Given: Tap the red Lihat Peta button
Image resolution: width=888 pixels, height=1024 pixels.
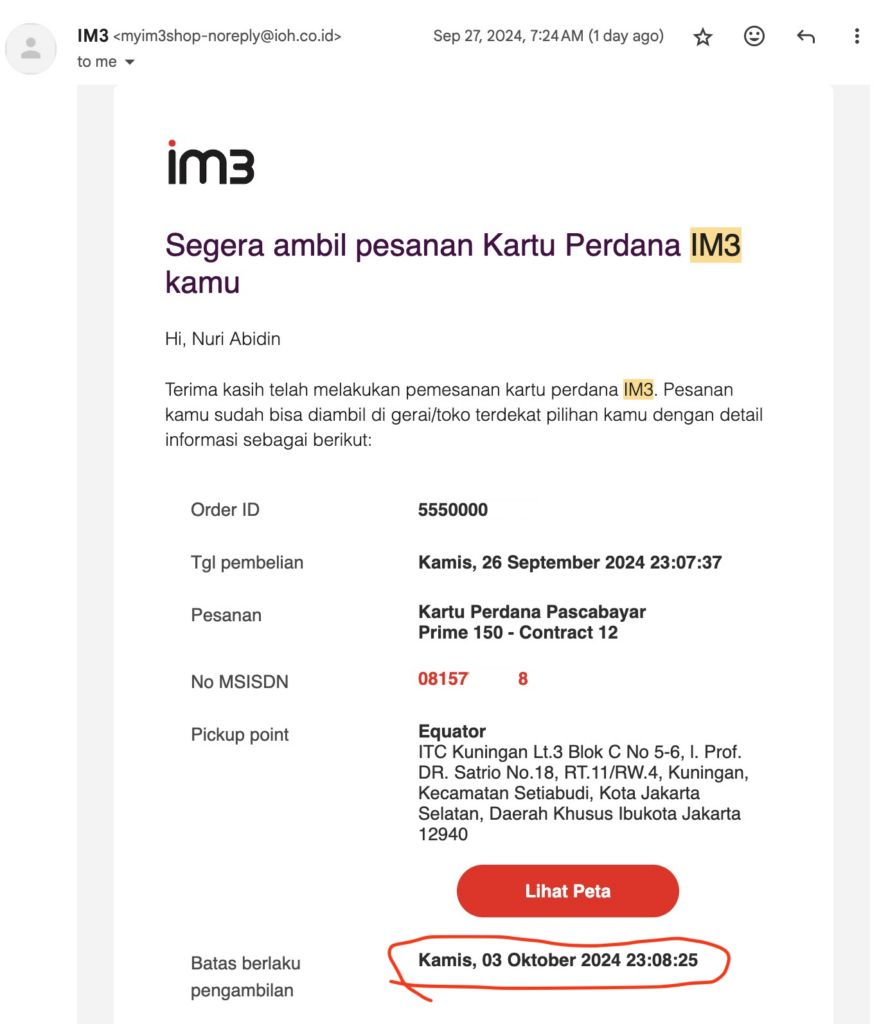Looking at the screenshot, I should (567, 891).
